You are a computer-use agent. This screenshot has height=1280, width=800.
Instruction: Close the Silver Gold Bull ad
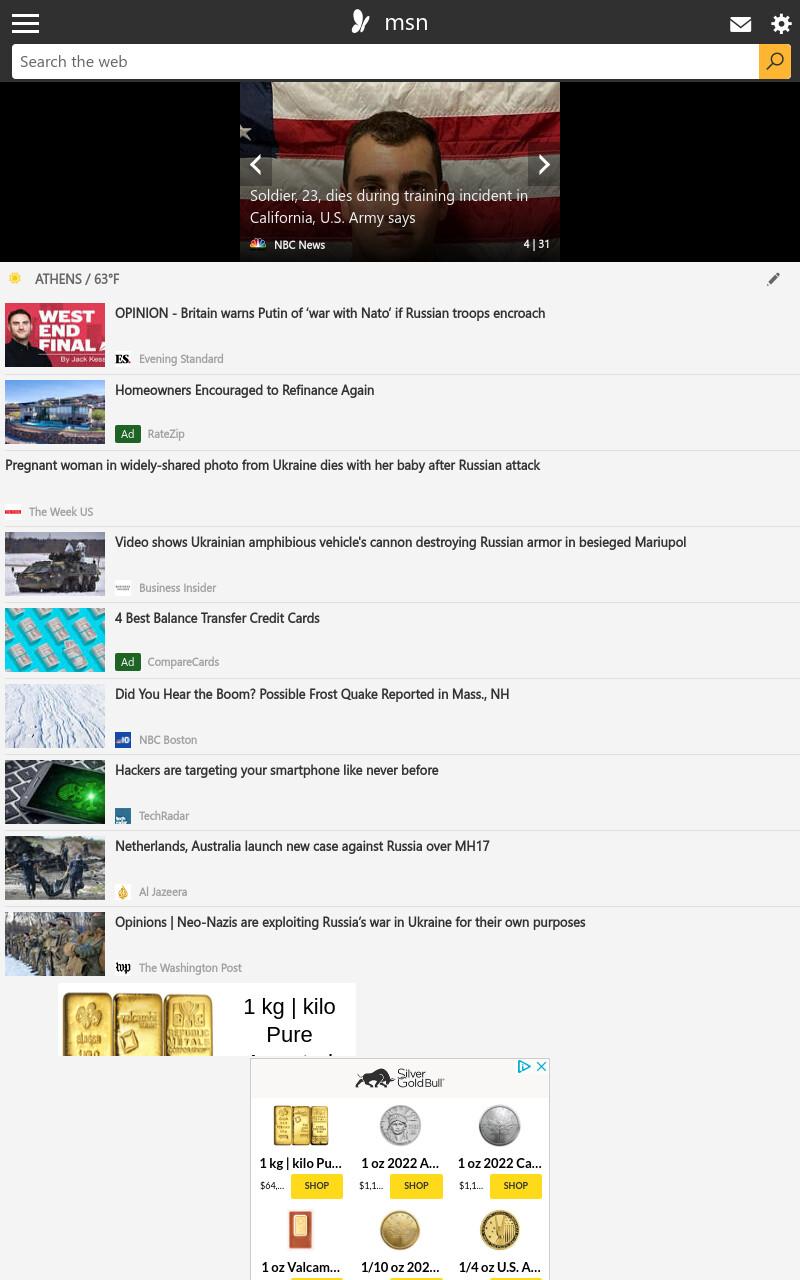point(541,1067)
